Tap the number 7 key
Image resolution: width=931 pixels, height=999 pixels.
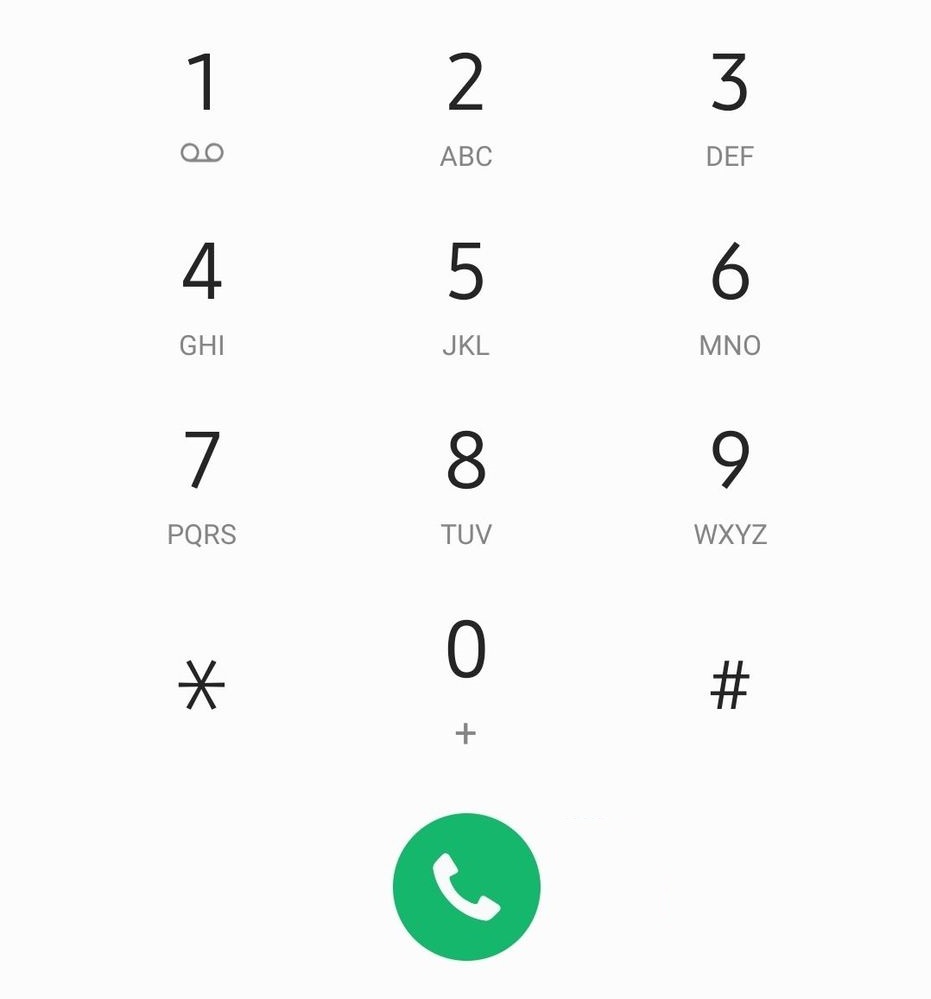tap(202, 462)
